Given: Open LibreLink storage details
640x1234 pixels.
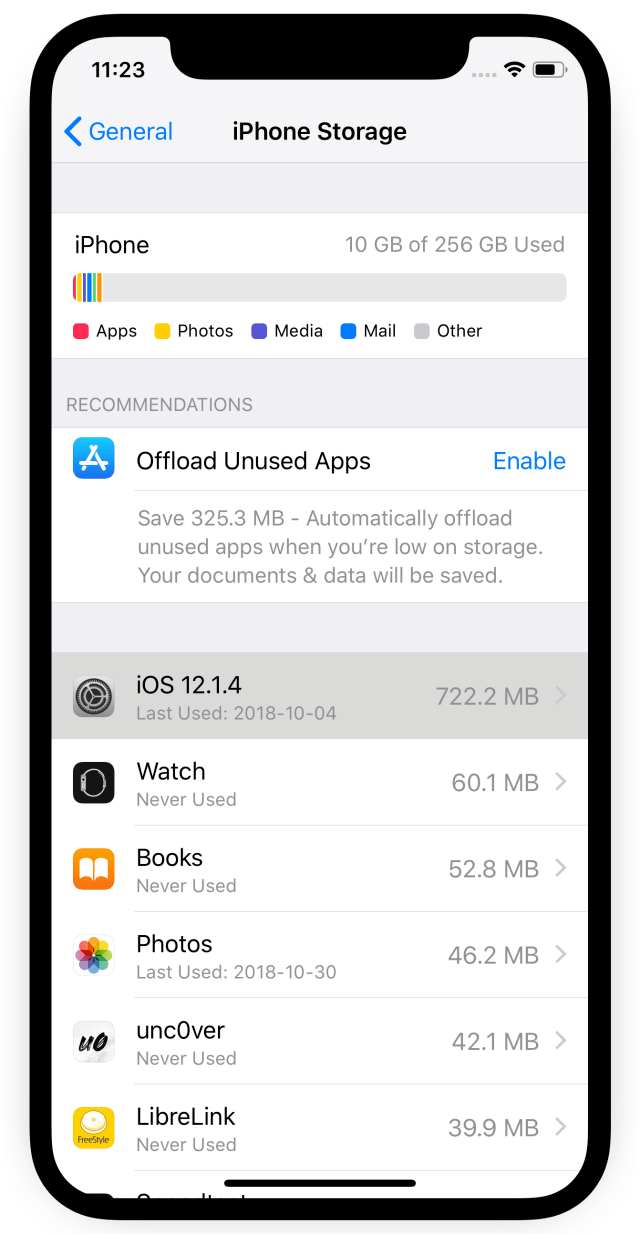Looking at the screenshot, I should (320, 1127).
